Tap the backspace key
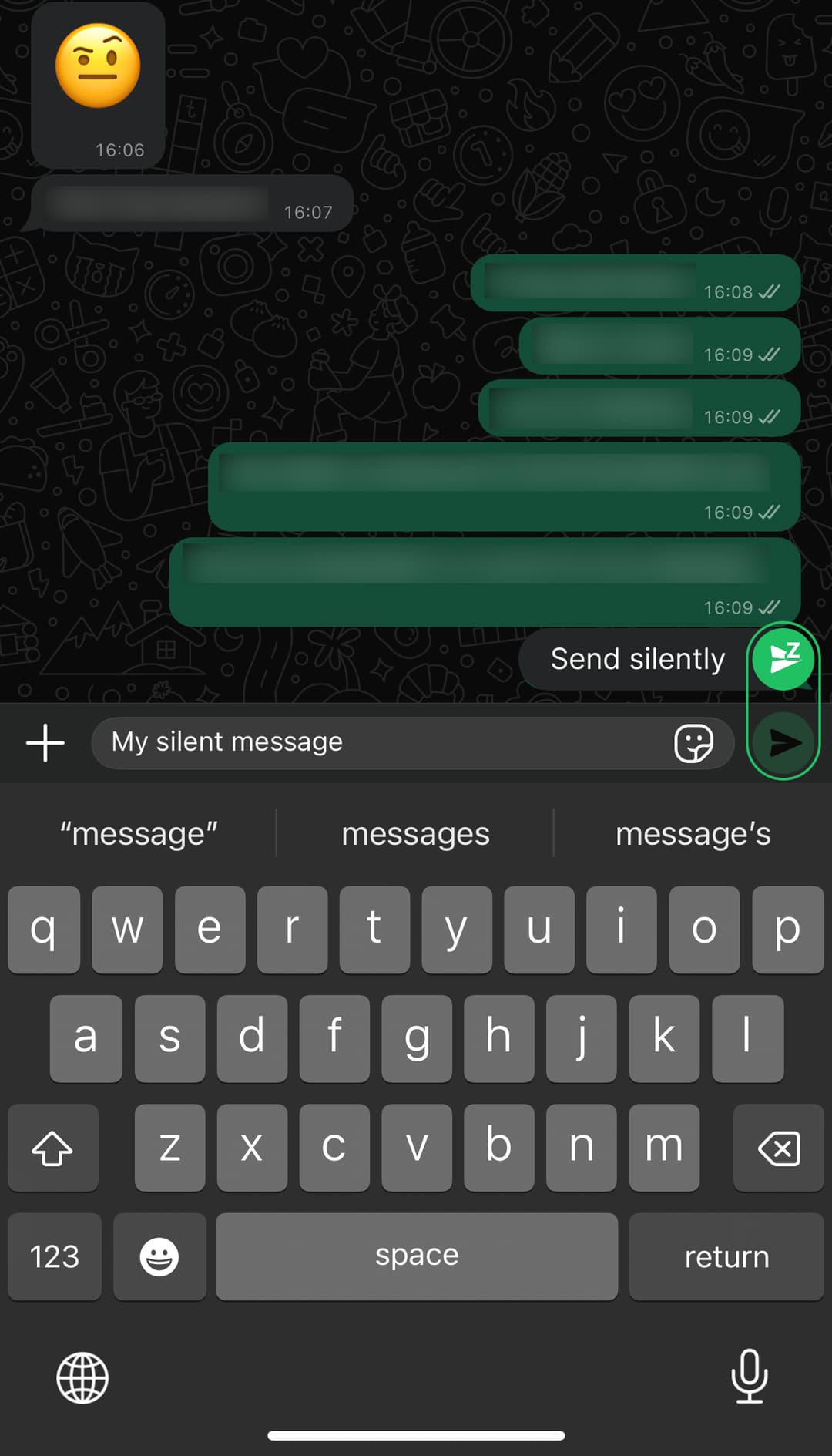This screenshot has width=832, height=1456. coord(778,1148)
